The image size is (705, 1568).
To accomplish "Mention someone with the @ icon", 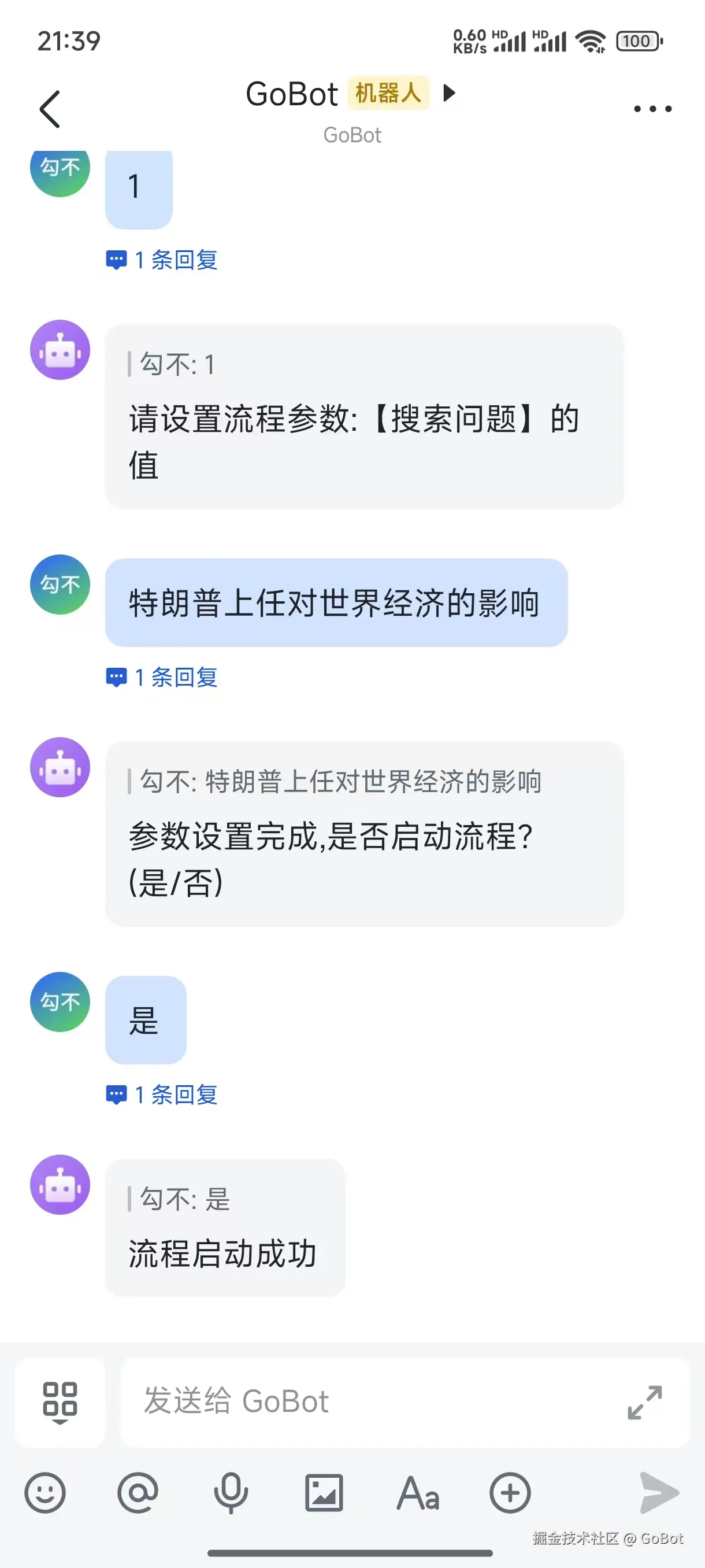I will [138, 1492].
